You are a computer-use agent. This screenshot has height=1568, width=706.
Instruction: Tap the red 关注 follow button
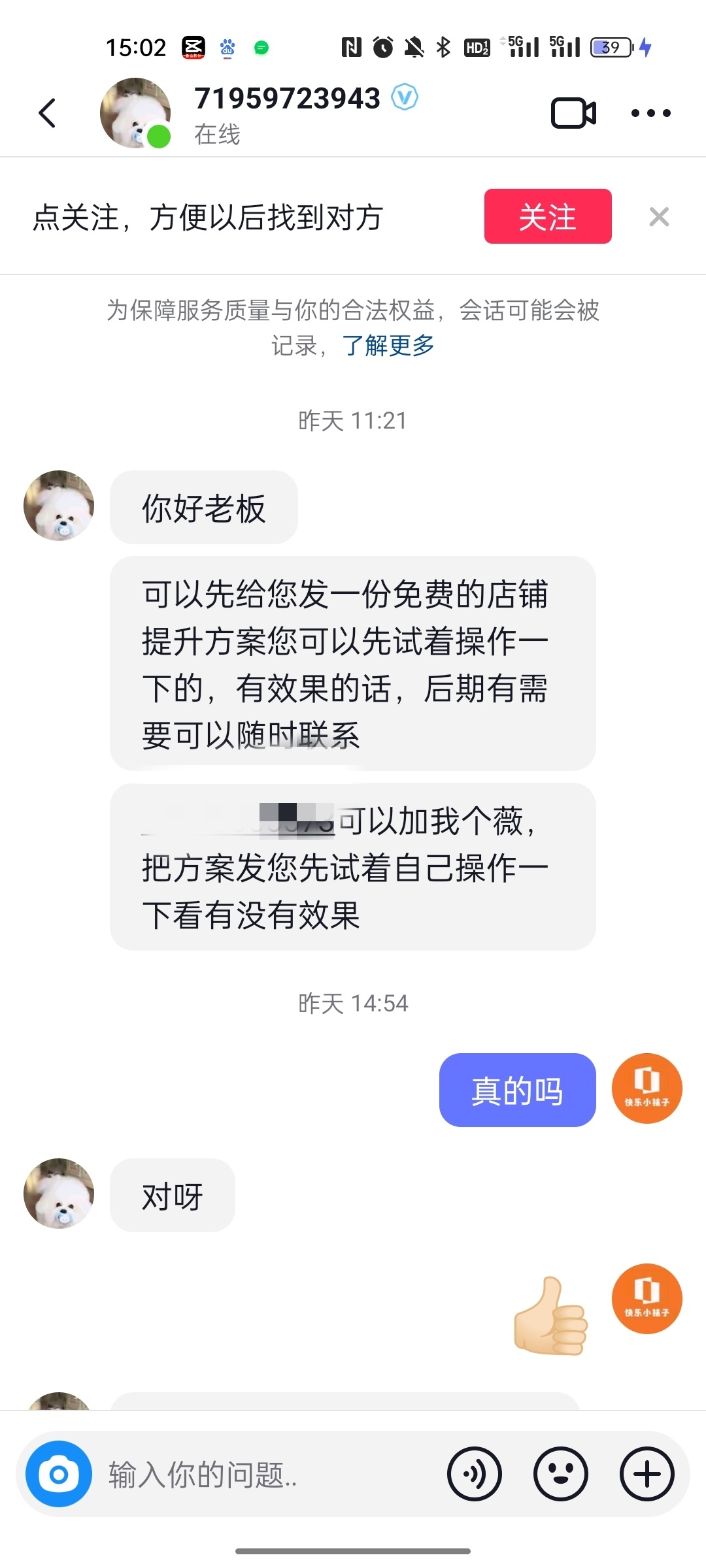click(547, 216)
